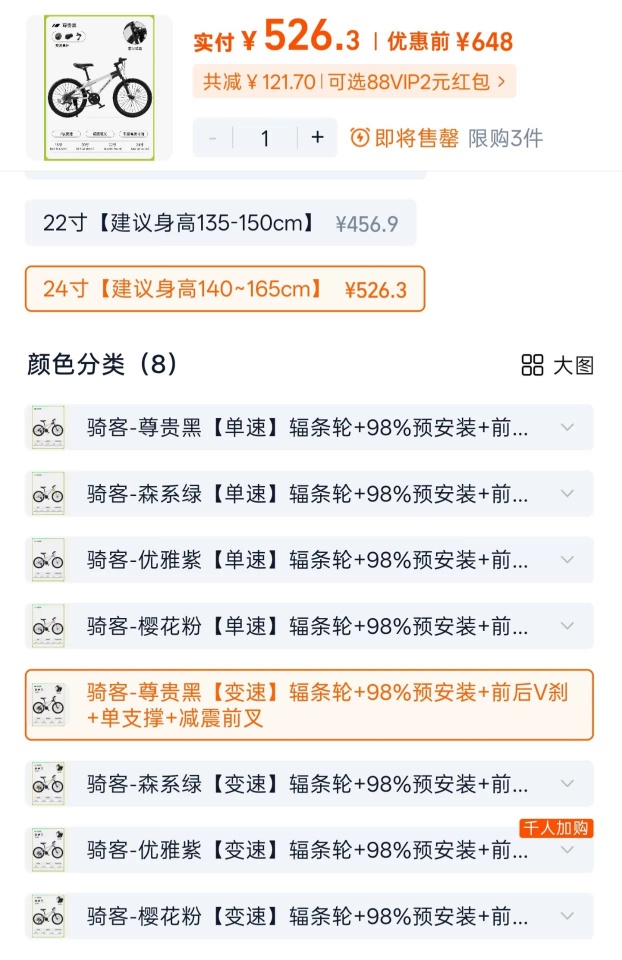Viewport: 622px width, 960px height.
Task: Choose 骑客-樱花粉【单速】 option
Action: tap(309, 626)
